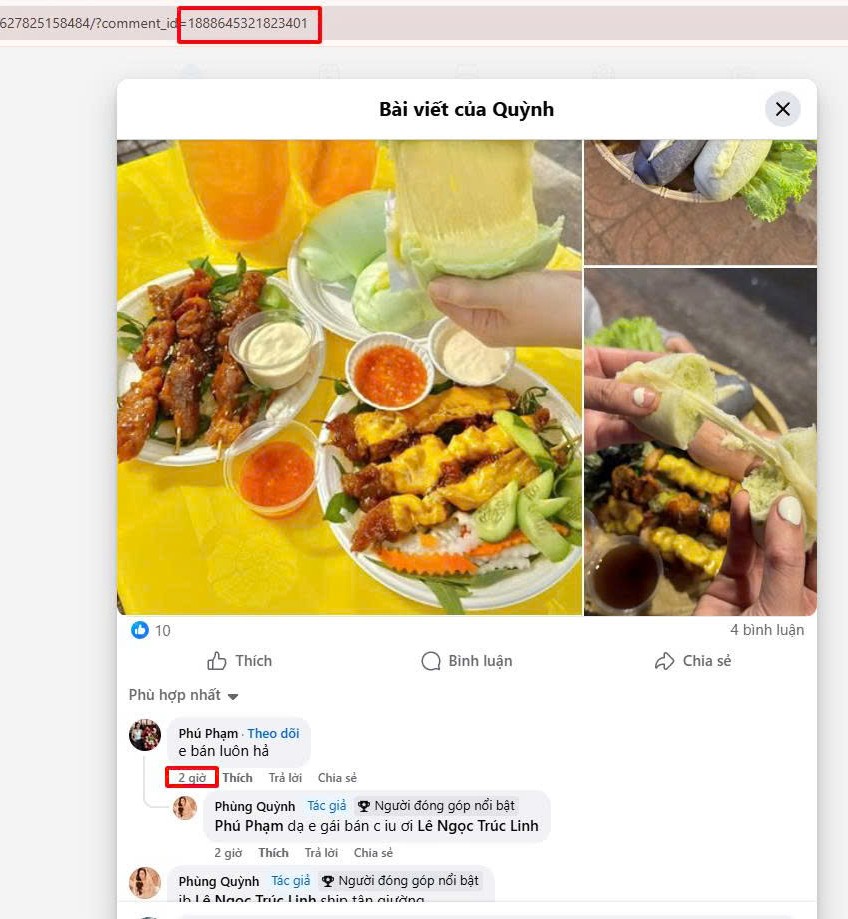The height and width of the screenshot is (919, 848).
Task: Follow Phú Phạm via Theo dõi
Action: coord(273,733)
